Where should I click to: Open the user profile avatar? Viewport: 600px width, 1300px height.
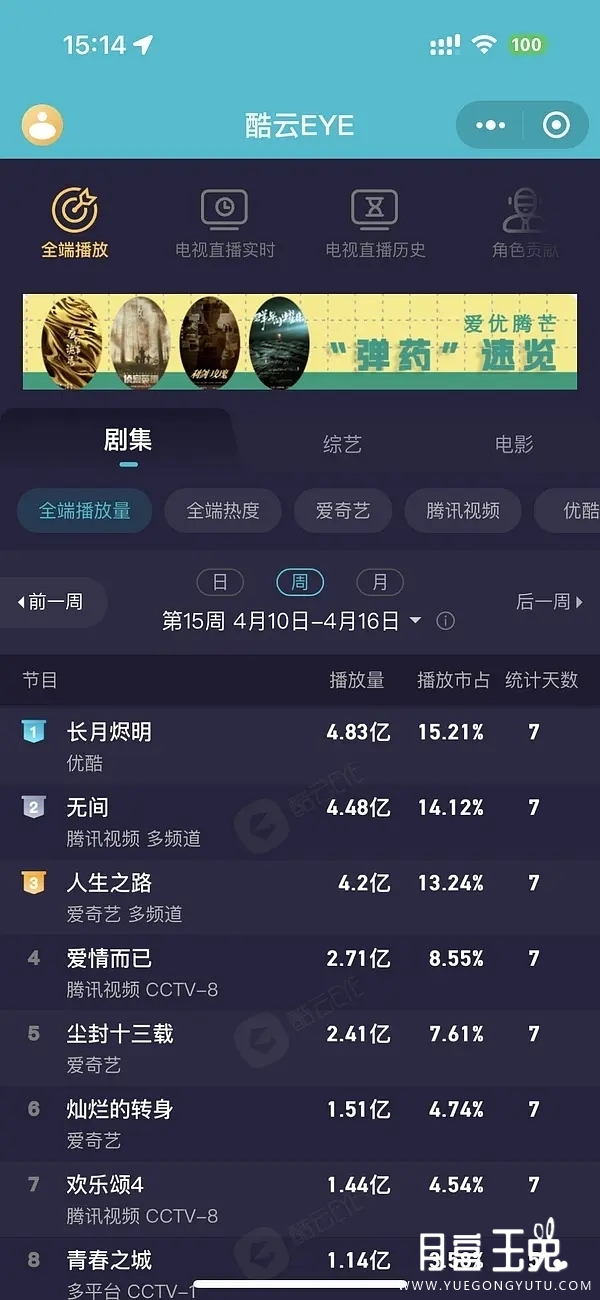[42, 125]
